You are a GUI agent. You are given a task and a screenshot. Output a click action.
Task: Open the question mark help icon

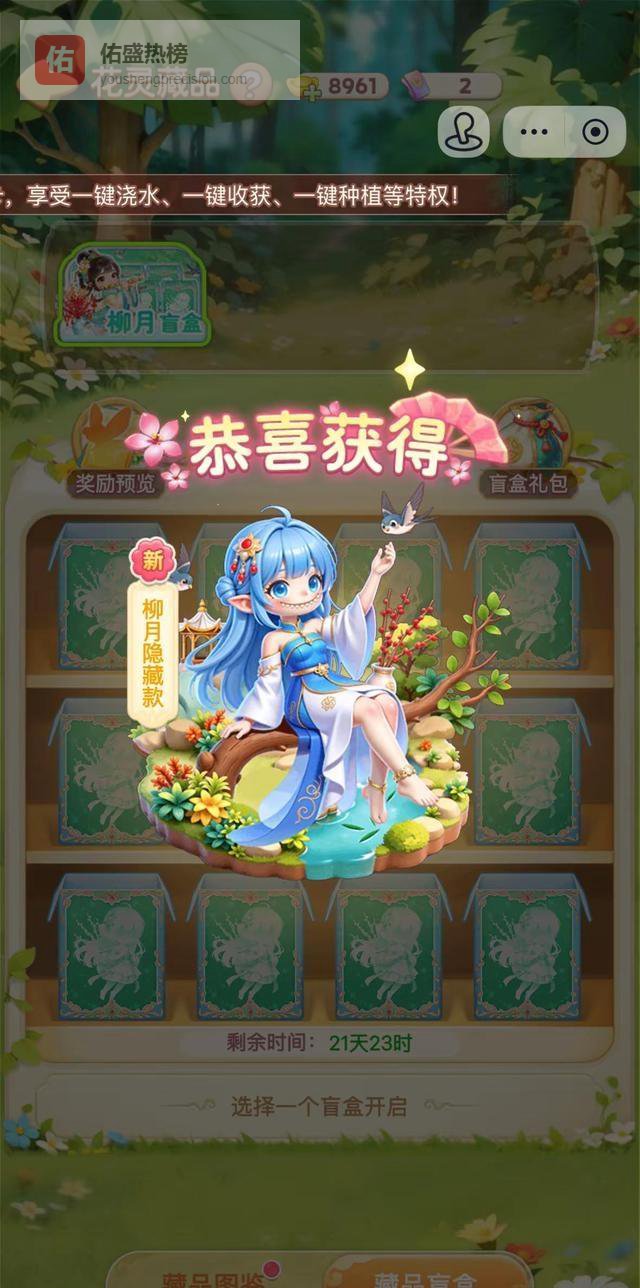click(x=250, y=84)
